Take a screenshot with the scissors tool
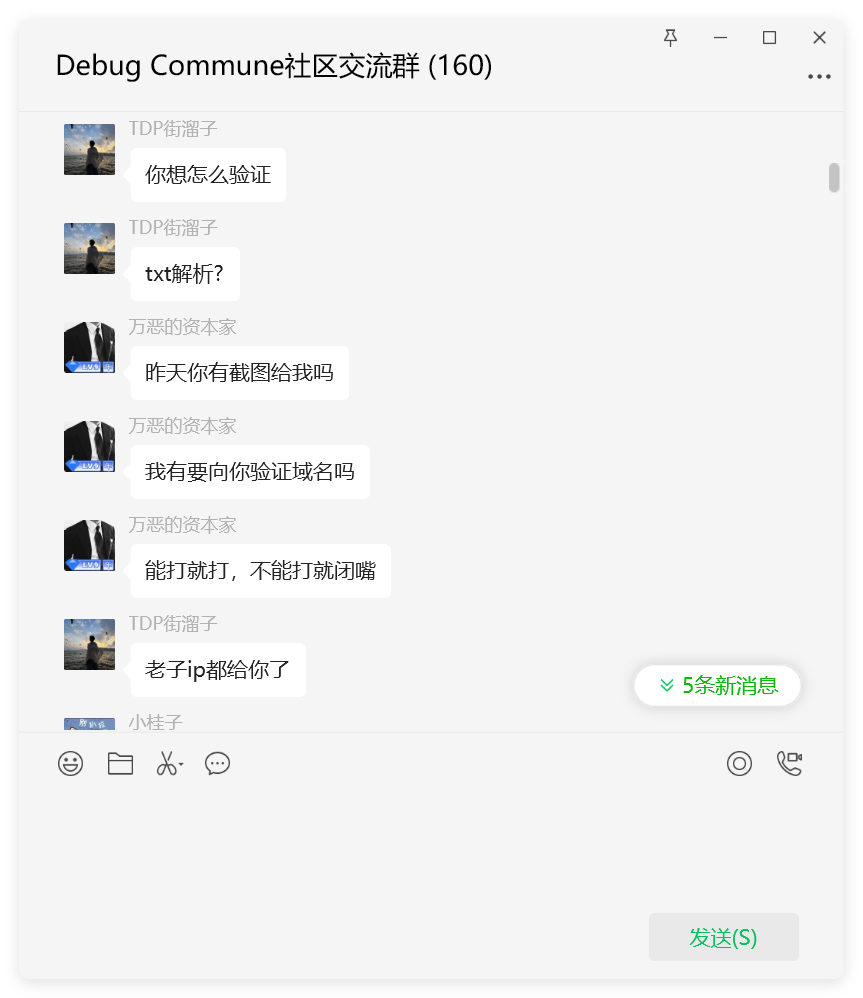This screenshot has width=863, height=998. coord(167,764)
